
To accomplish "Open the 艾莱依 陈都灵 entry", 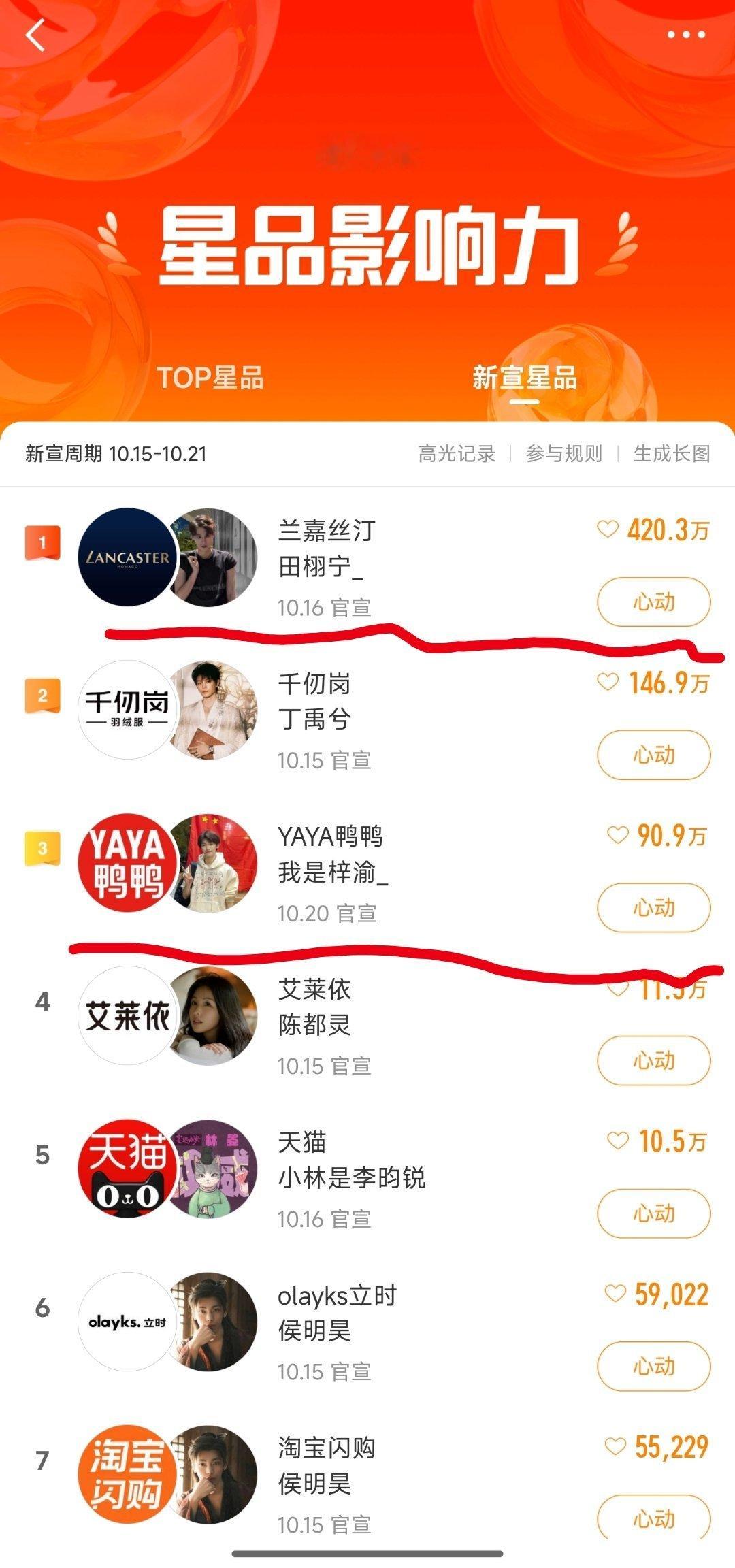I will click(x=314, y=1007).
